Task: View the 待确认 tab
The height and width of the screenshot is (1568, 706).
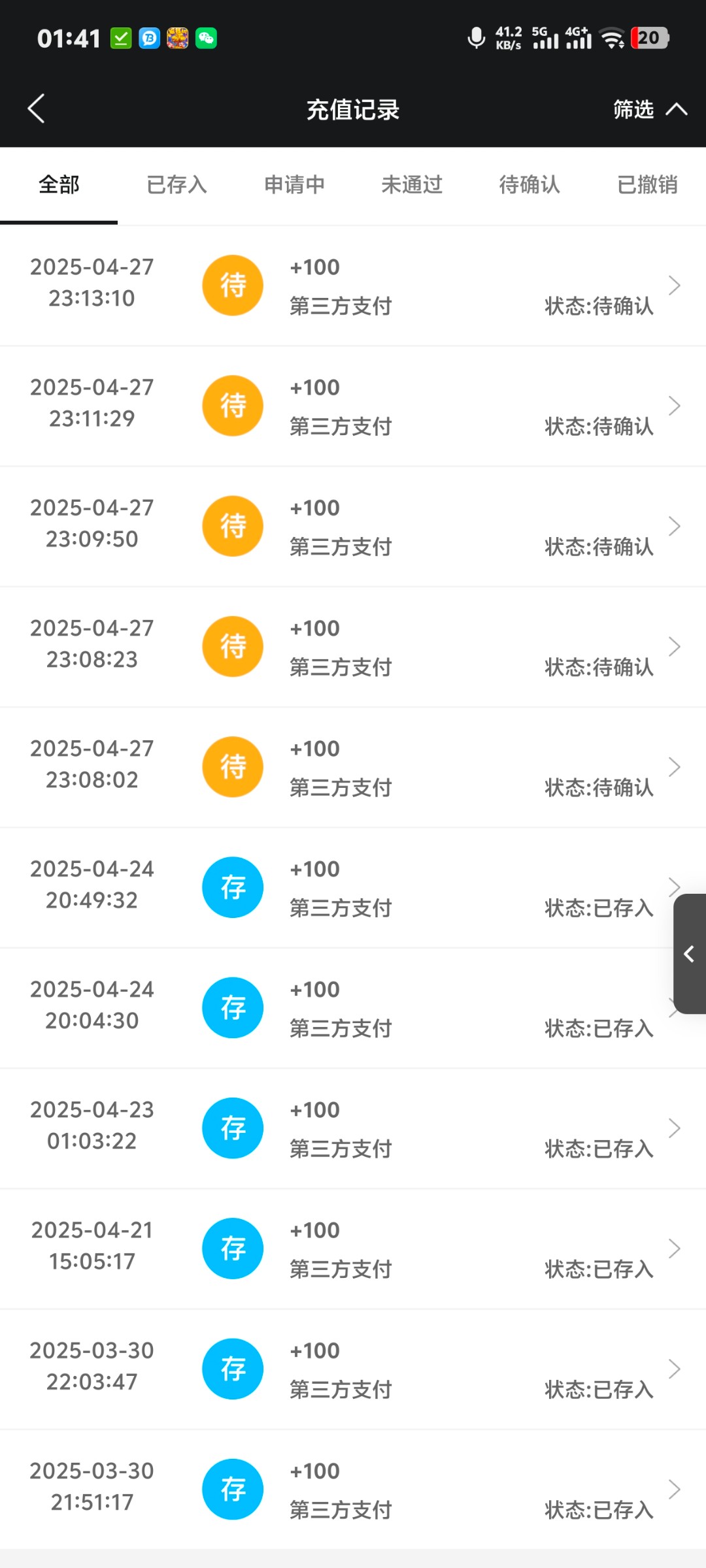Action: tap(529, 185)
